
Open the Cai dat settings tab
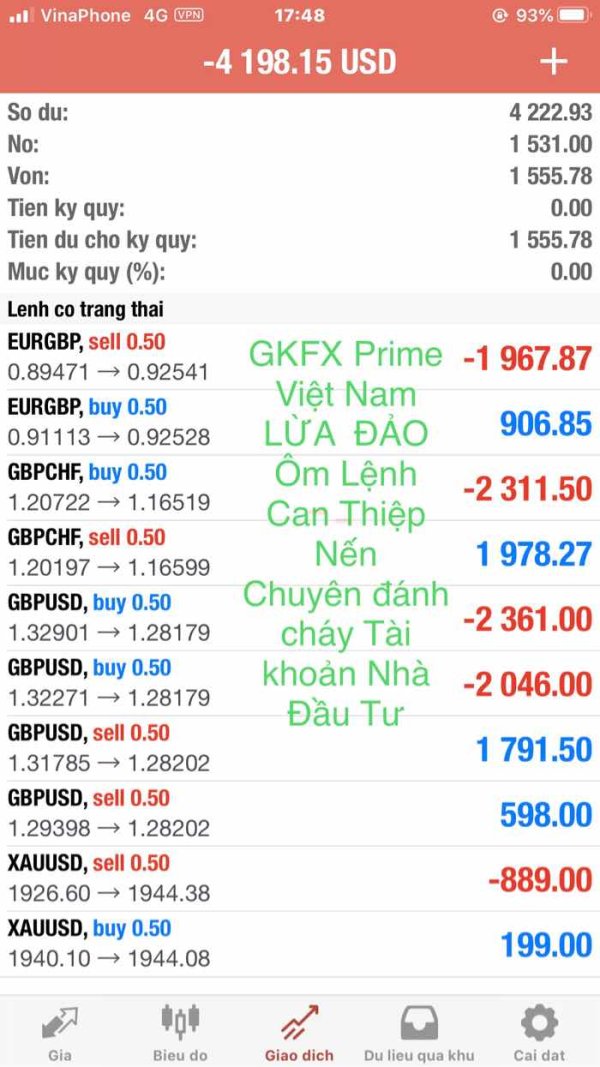coord(539,1032)
